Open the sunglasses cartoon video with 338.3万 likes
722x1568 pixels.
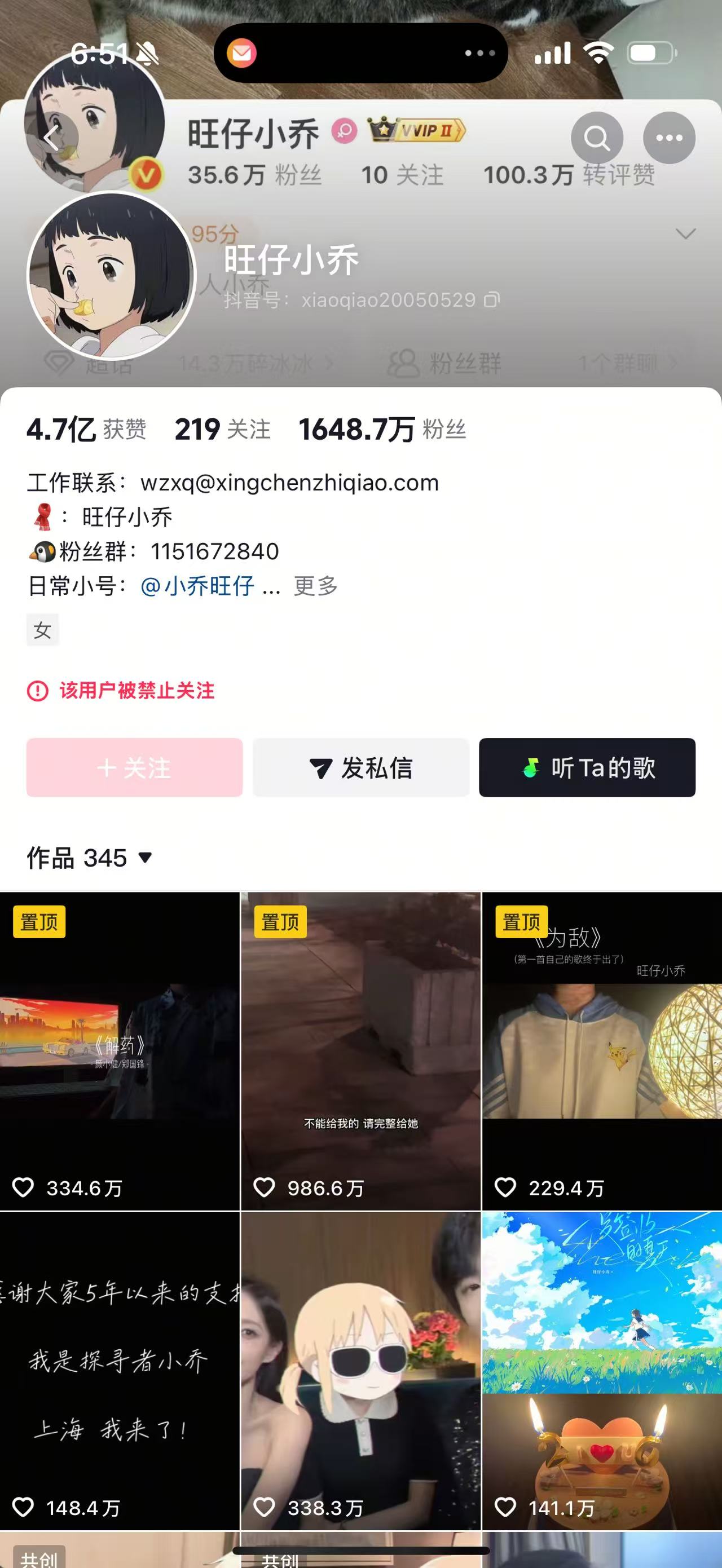click(x=360, y=1370)
